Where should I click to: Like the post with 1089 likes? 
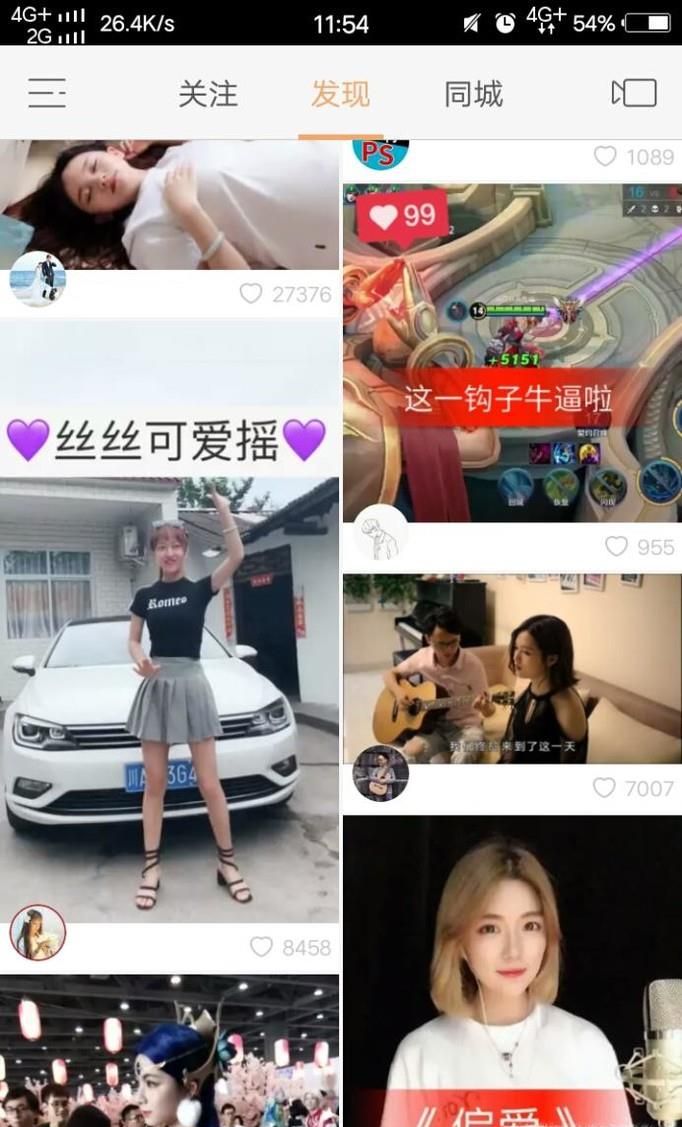click(x=605, y=156)
